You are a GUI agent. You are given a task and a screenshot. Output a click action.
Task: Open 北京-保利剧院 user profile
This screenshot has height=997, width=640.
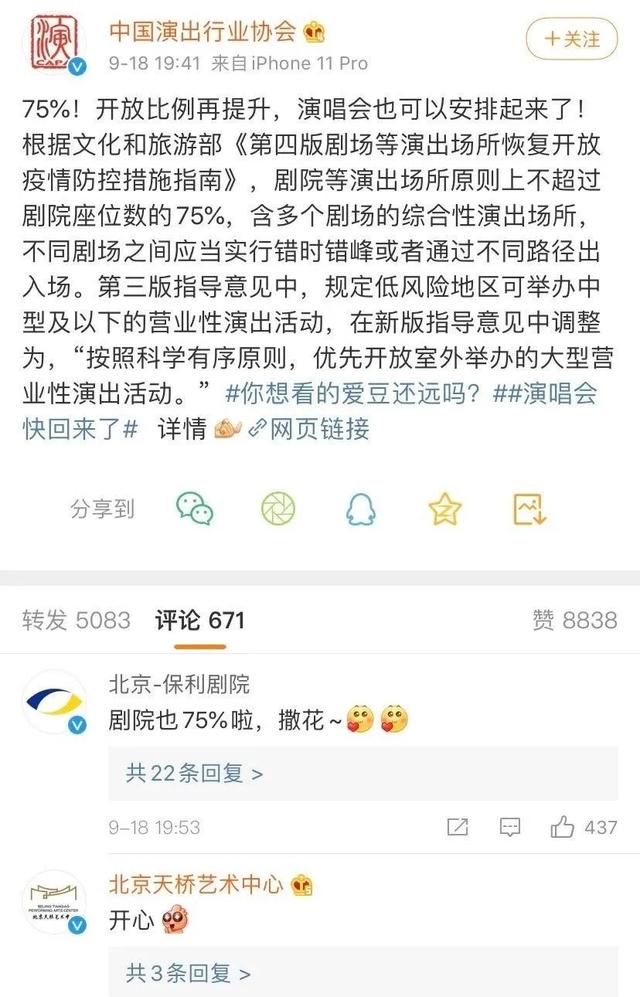click(x=180, y=684)
